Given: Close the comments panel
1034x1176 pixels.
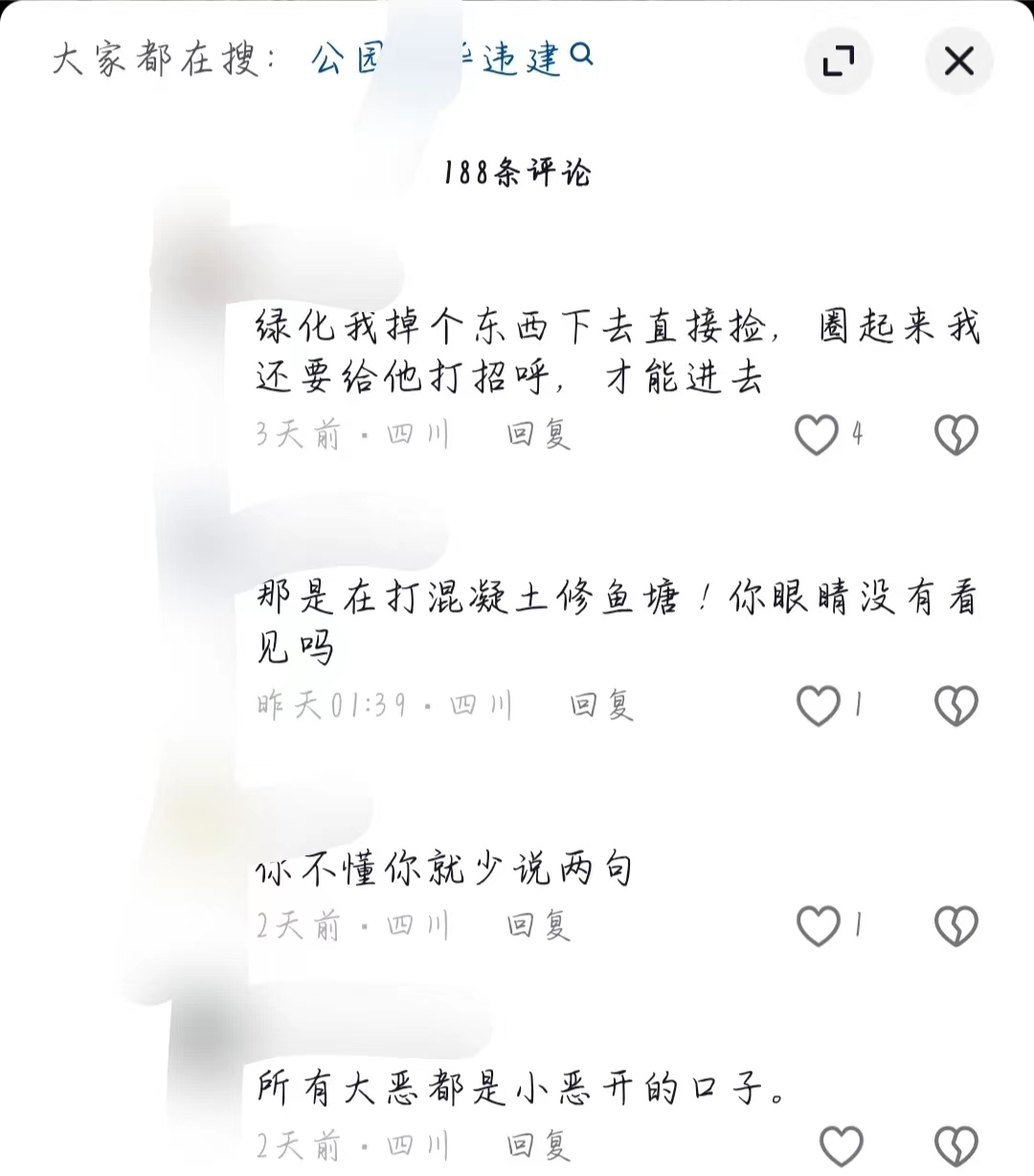Looking at the screenshot, I should point(958,61).
